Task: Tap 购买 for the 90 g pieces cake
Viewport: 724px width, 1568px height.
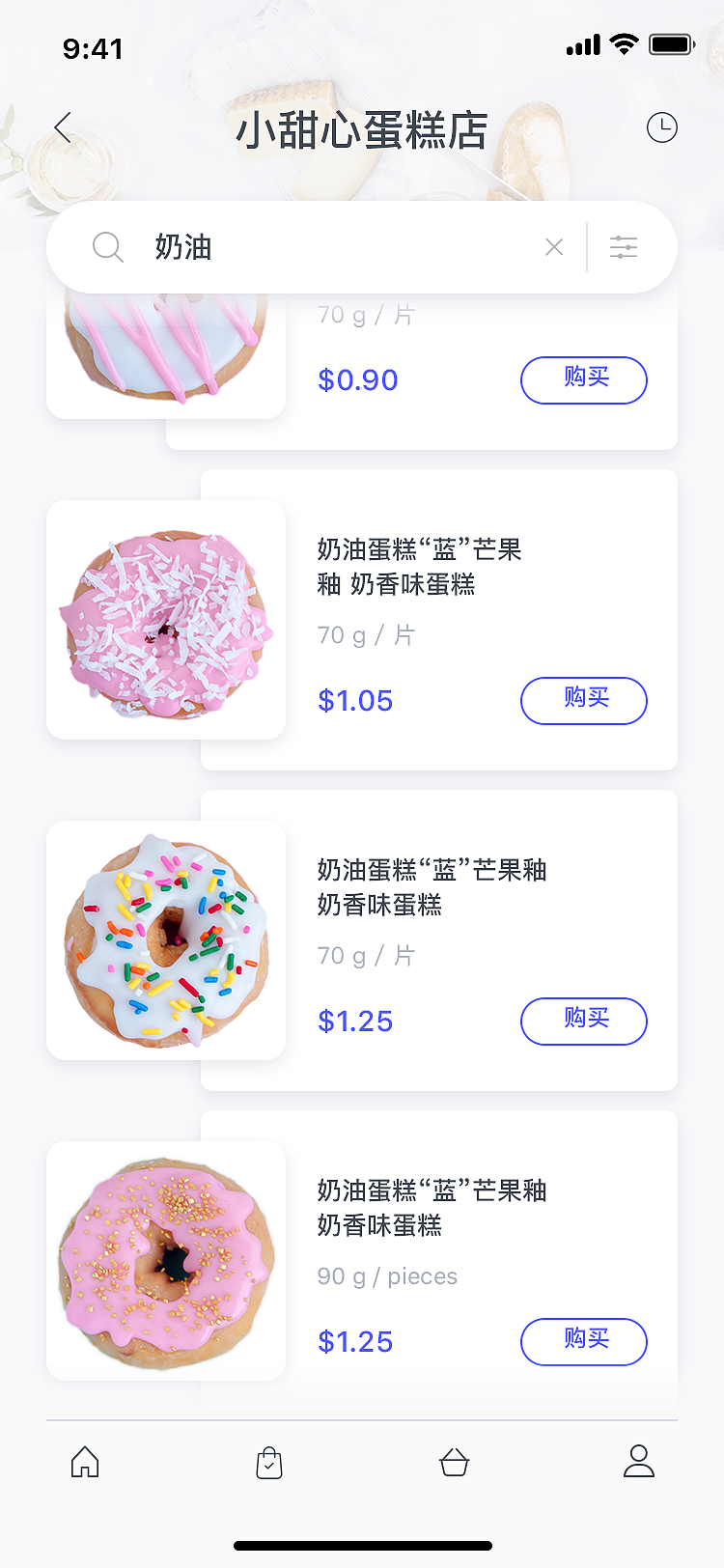Action: pyautogui.click(x=583, y=1342)
